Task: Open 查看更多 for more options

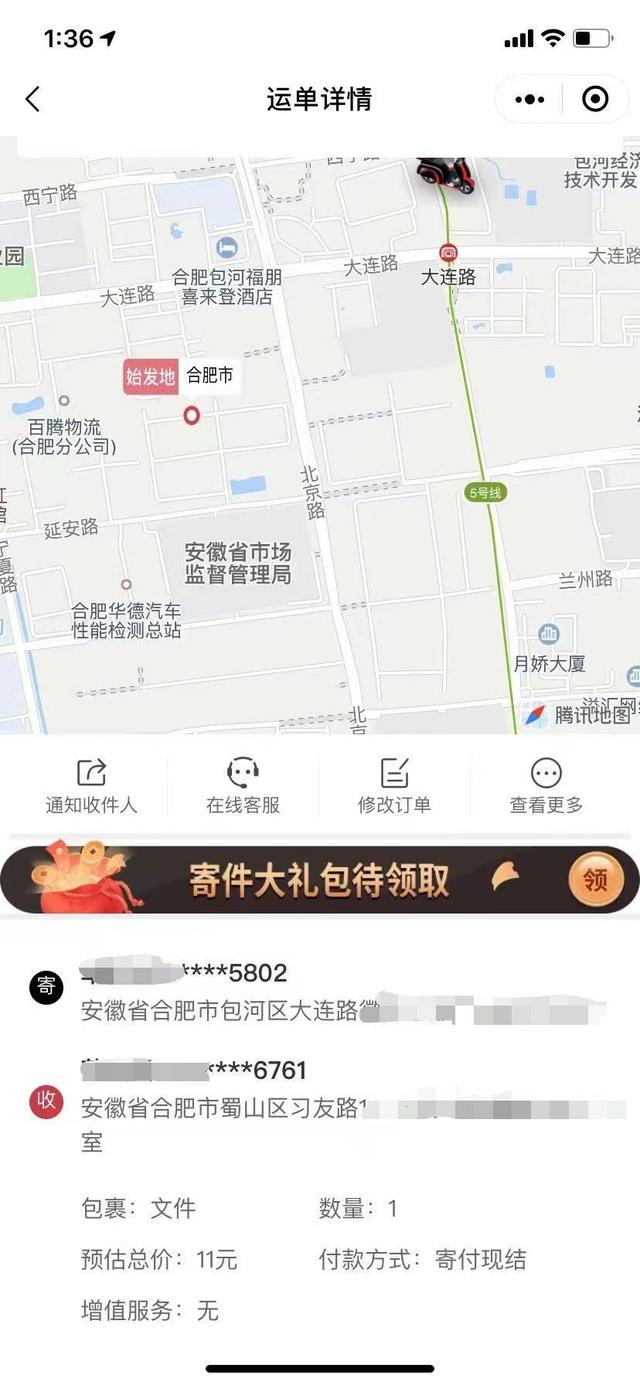Action: (546, 786)
